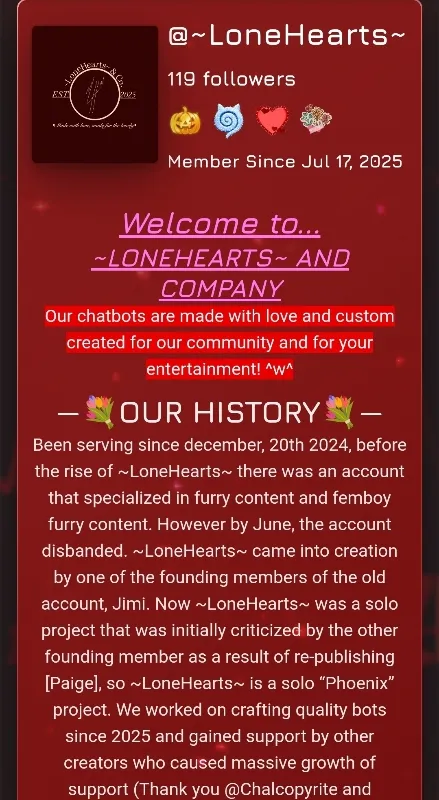Tap the pumpkin badge icon
Image resolution: width=439 pixels, height=800 pixels.
tap(185, 121)
